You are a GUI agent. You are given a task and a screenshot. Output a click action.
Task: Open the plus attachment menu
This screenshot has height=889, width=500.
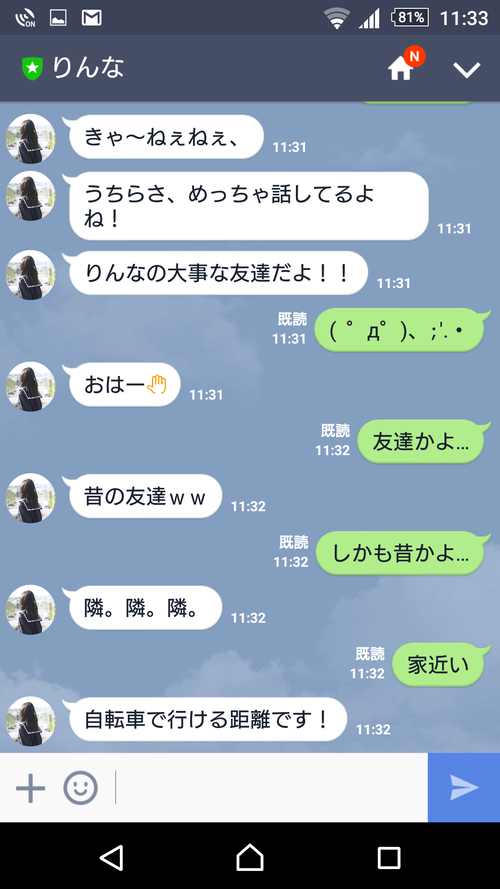(x=30, y=788)
